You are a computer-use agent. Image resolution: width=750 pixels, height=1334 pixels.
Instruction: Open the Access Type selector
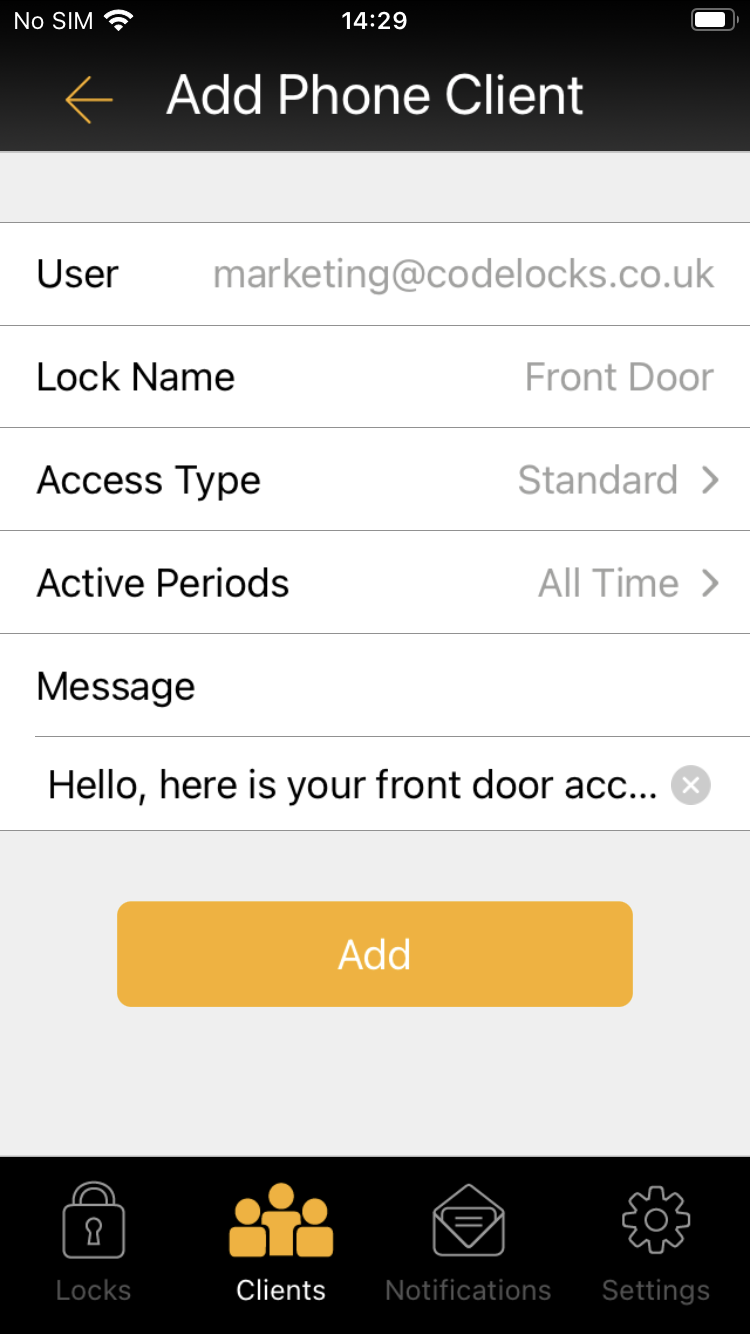coord(375,480)
